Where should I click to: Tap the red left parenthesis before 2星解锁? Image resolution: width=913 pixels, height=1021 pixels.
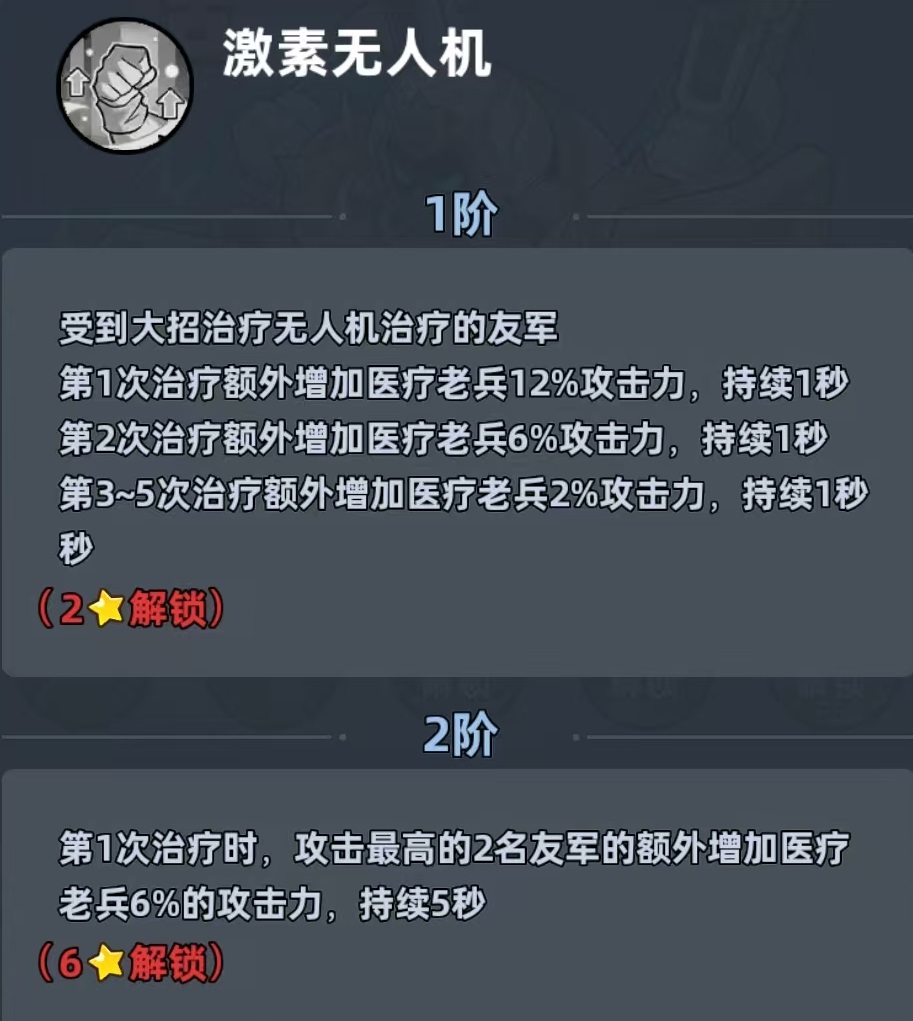[45, 603]
